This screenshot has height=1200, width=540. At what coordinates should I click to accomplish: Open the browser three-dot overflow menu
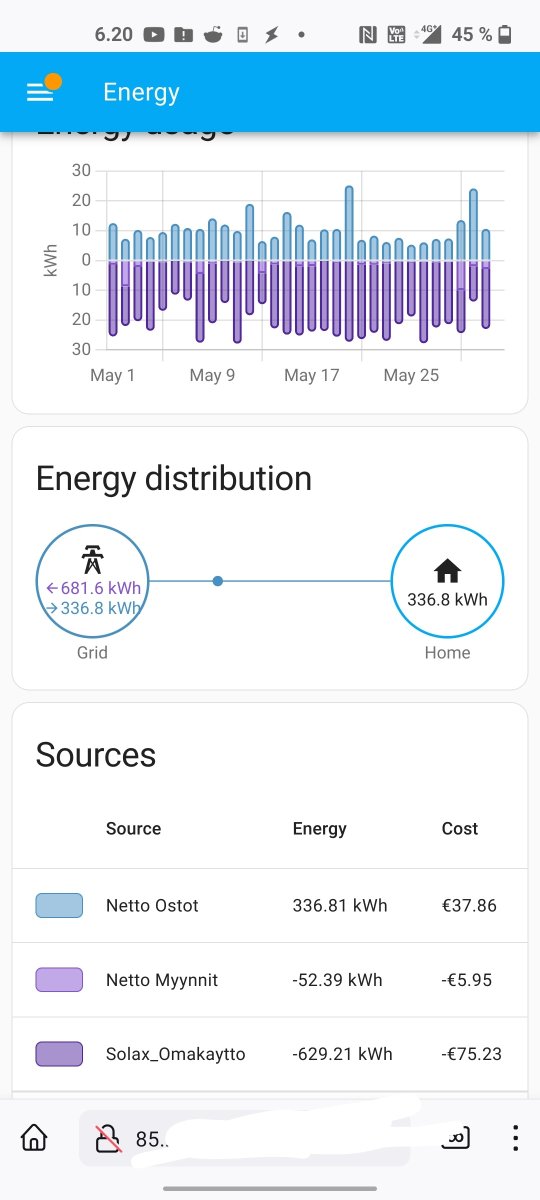(x=515, y=1138)
